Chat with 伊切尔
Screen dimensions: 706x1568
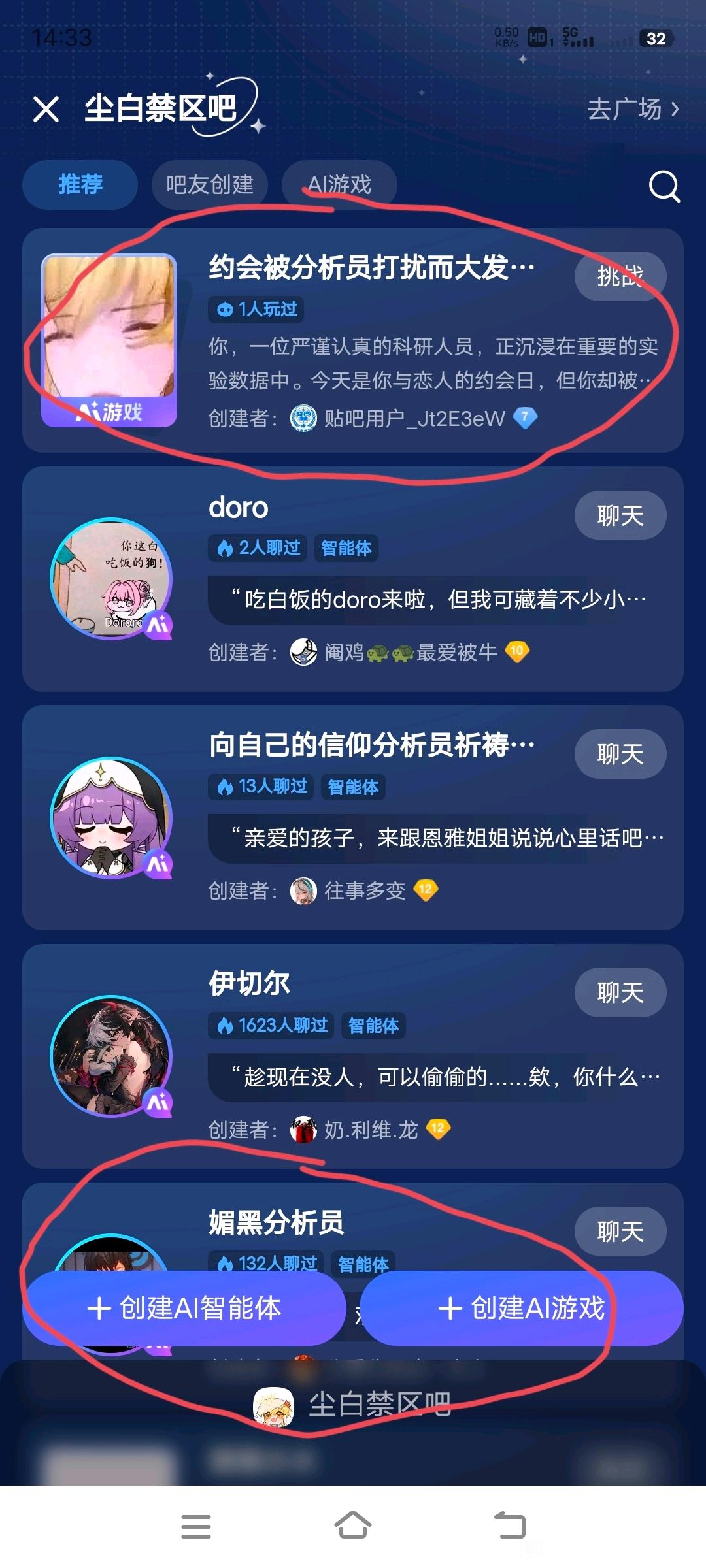[x=620, y=992]
